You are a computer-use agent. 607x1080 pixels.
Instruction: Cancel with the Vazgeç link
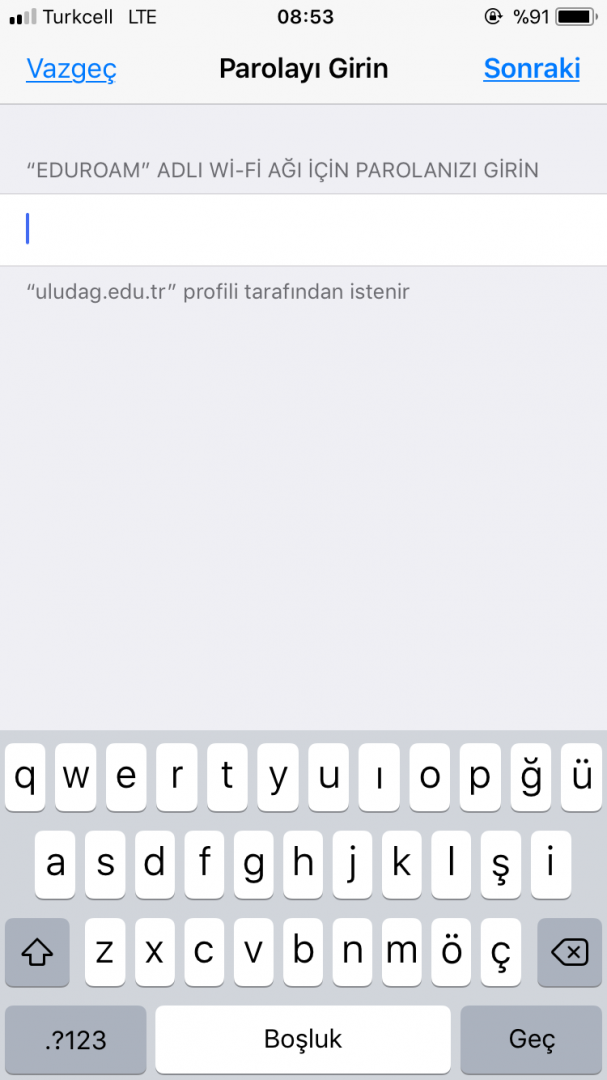[71, 69]
